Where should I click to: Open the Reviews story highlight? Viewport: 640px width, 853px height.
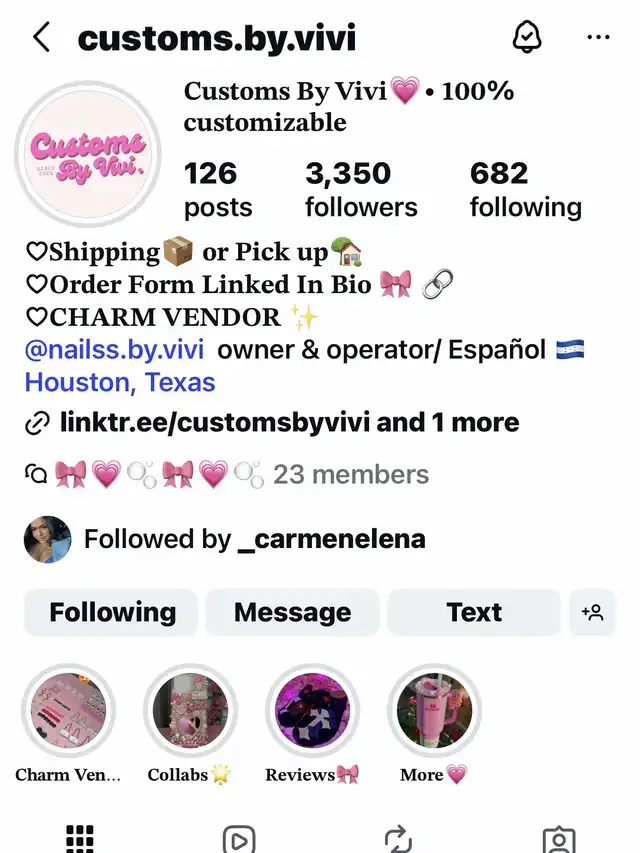click(312, 712)
